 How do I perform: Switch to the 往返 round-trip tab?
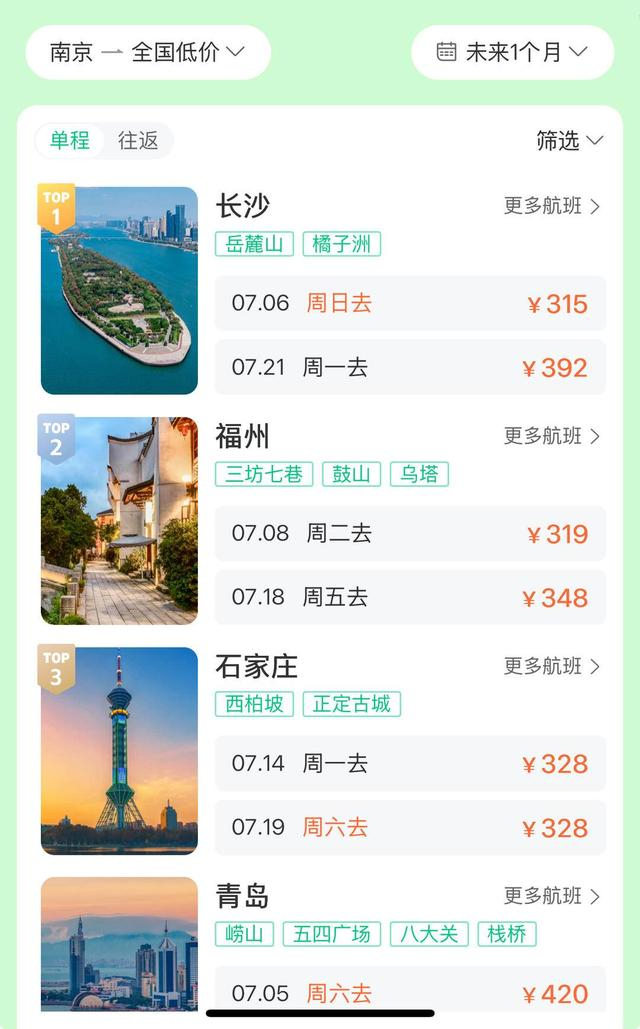[138, 141]
